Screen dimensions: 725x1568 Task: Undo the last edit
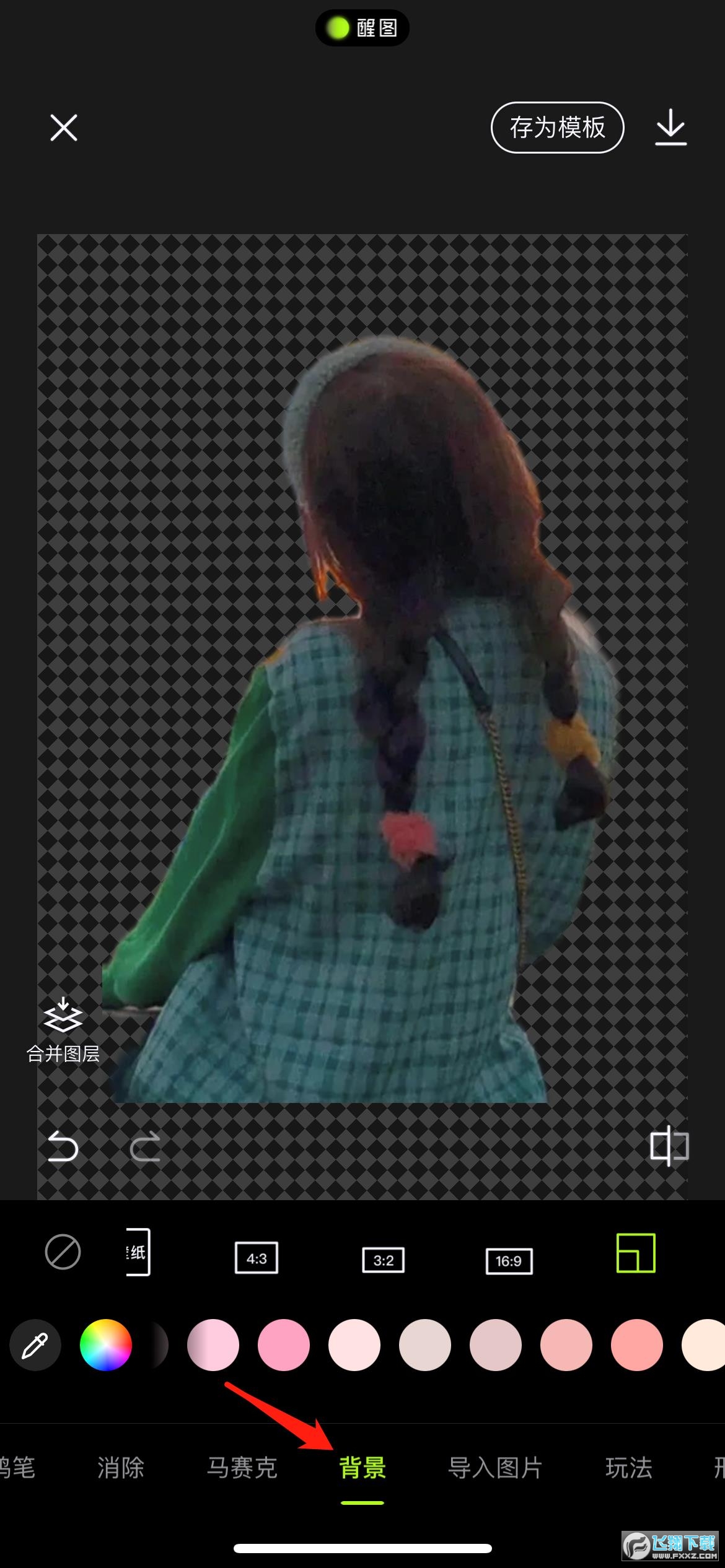pos(63,1146)
